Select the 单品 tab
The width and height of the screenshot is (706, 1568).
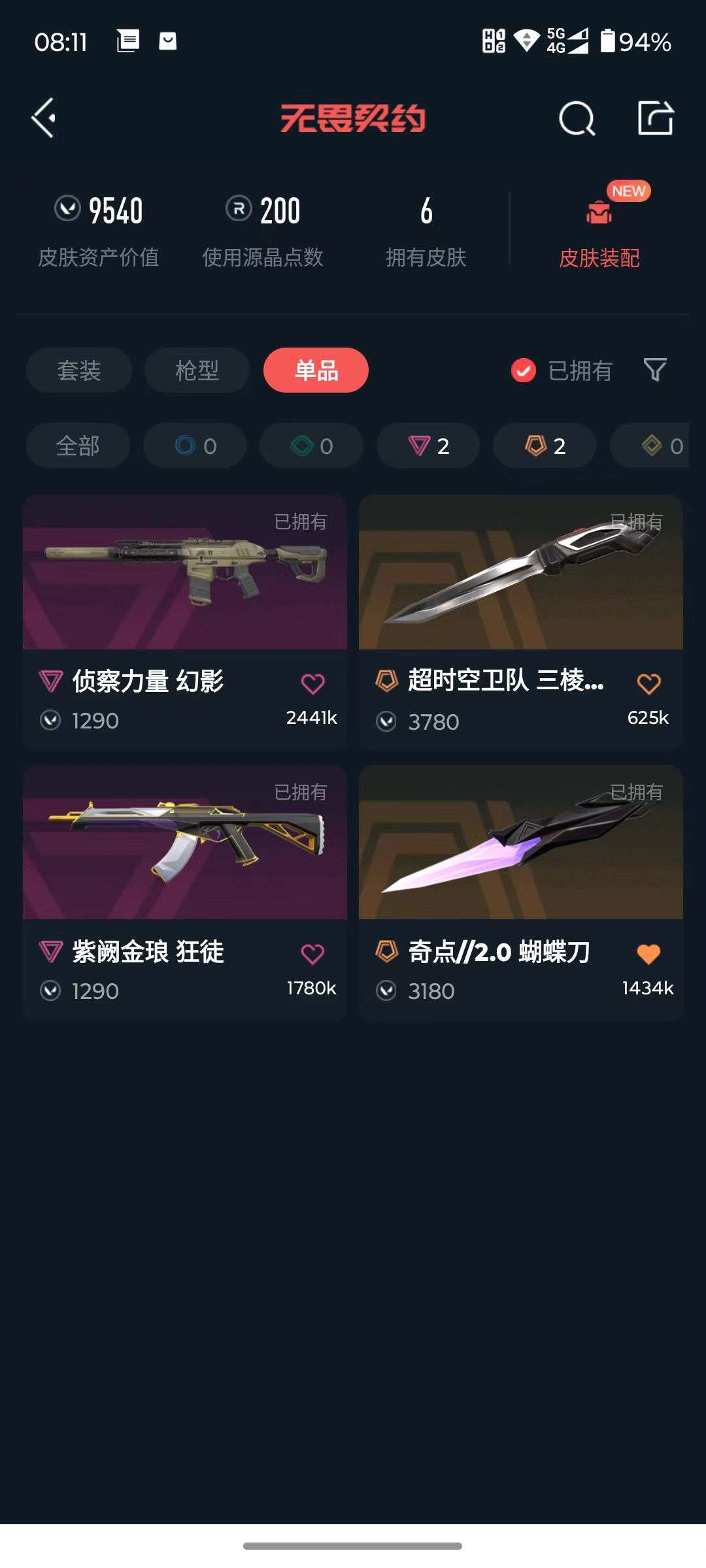tap(316, 370)
